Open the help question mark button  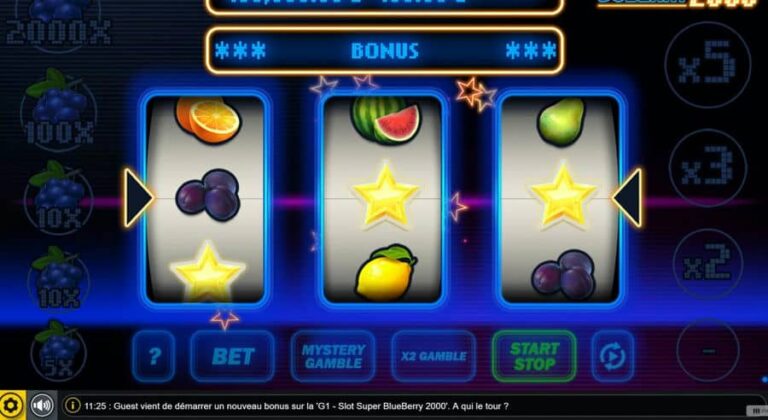pyautogui.click(x=154, y=356)
